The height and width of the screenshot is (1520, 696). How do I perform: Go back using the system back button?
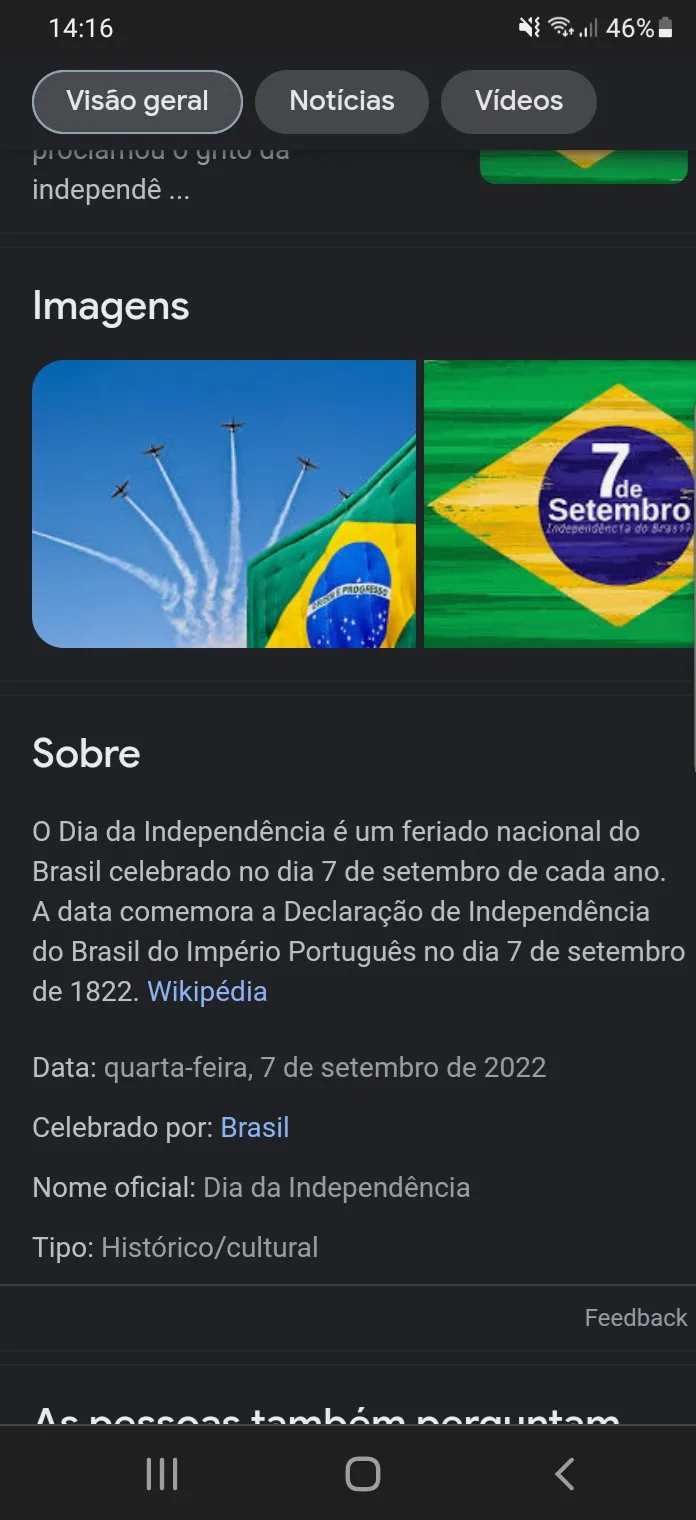click(564, 1474)
